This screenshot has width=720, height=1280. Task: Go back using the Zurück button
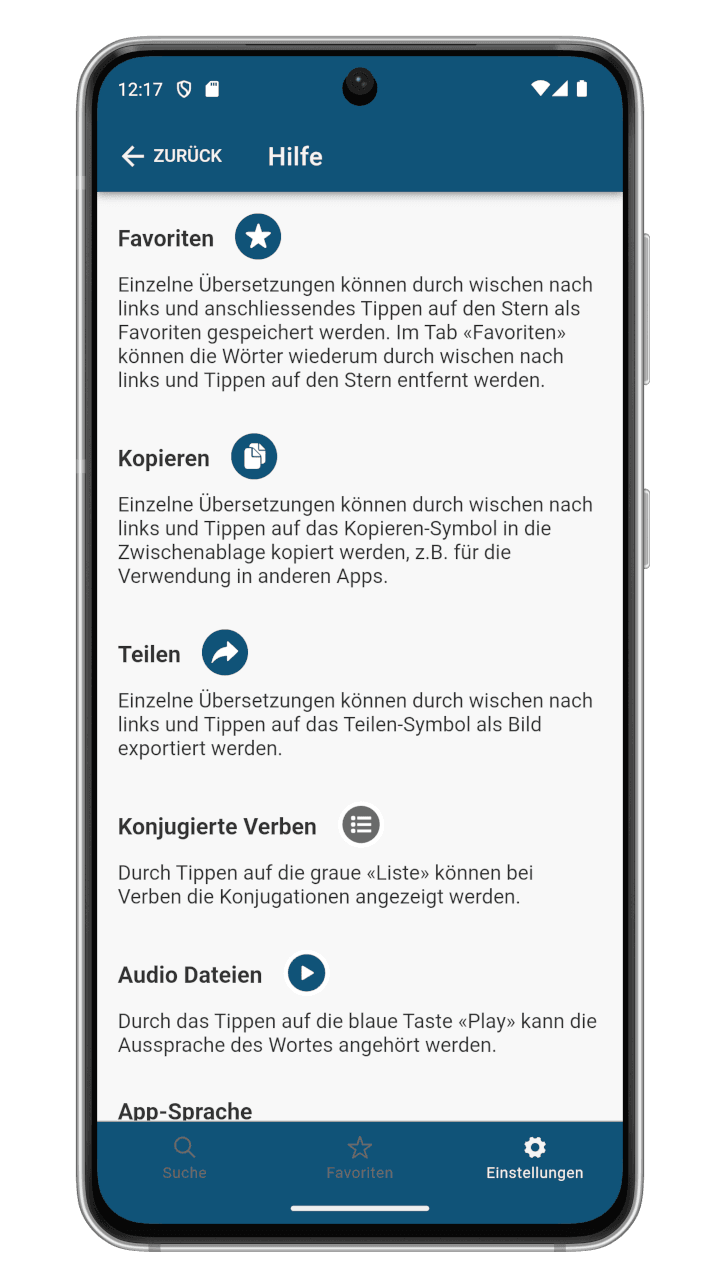click(x=172, y=156)
